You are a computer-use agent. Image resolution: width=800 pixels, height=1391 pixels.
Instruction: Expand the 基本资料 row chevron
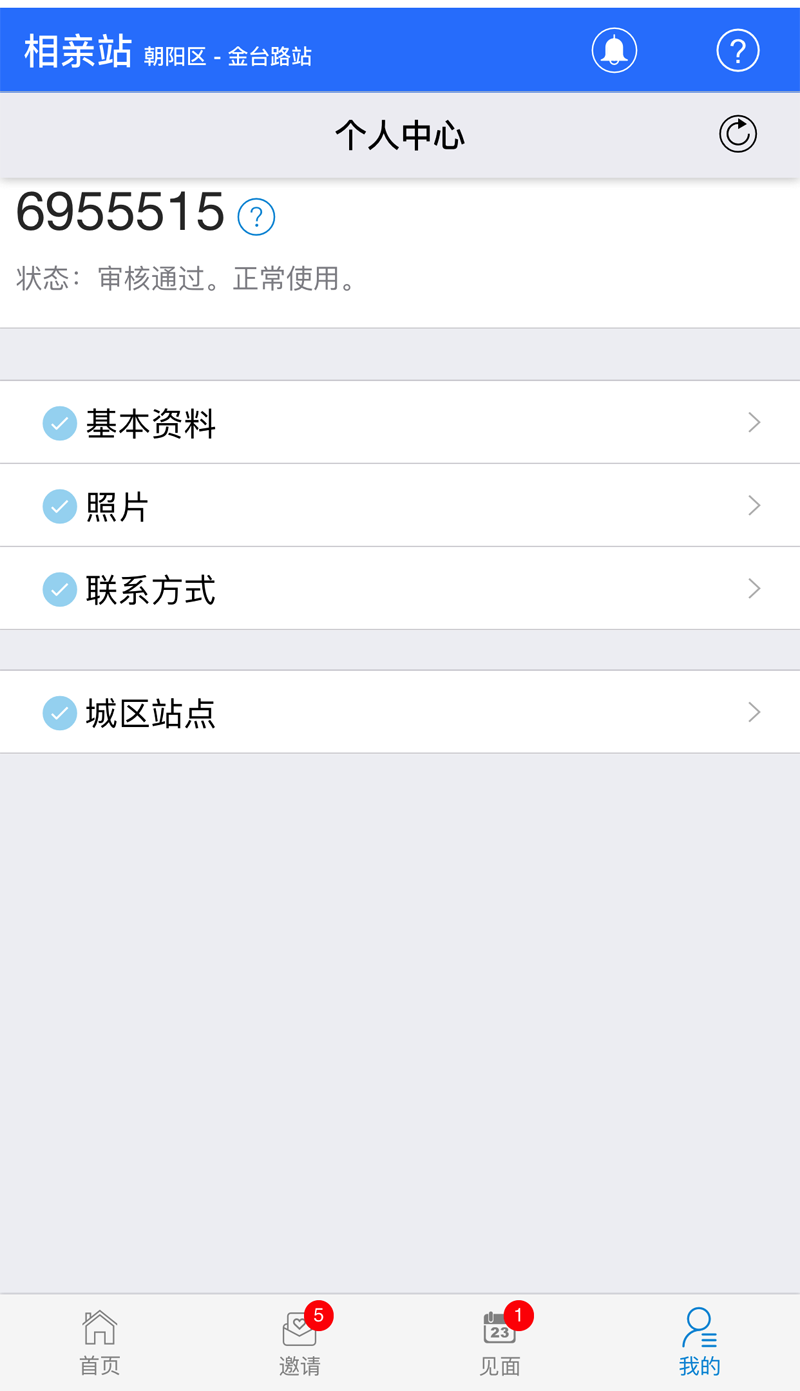tap(754, 422)
